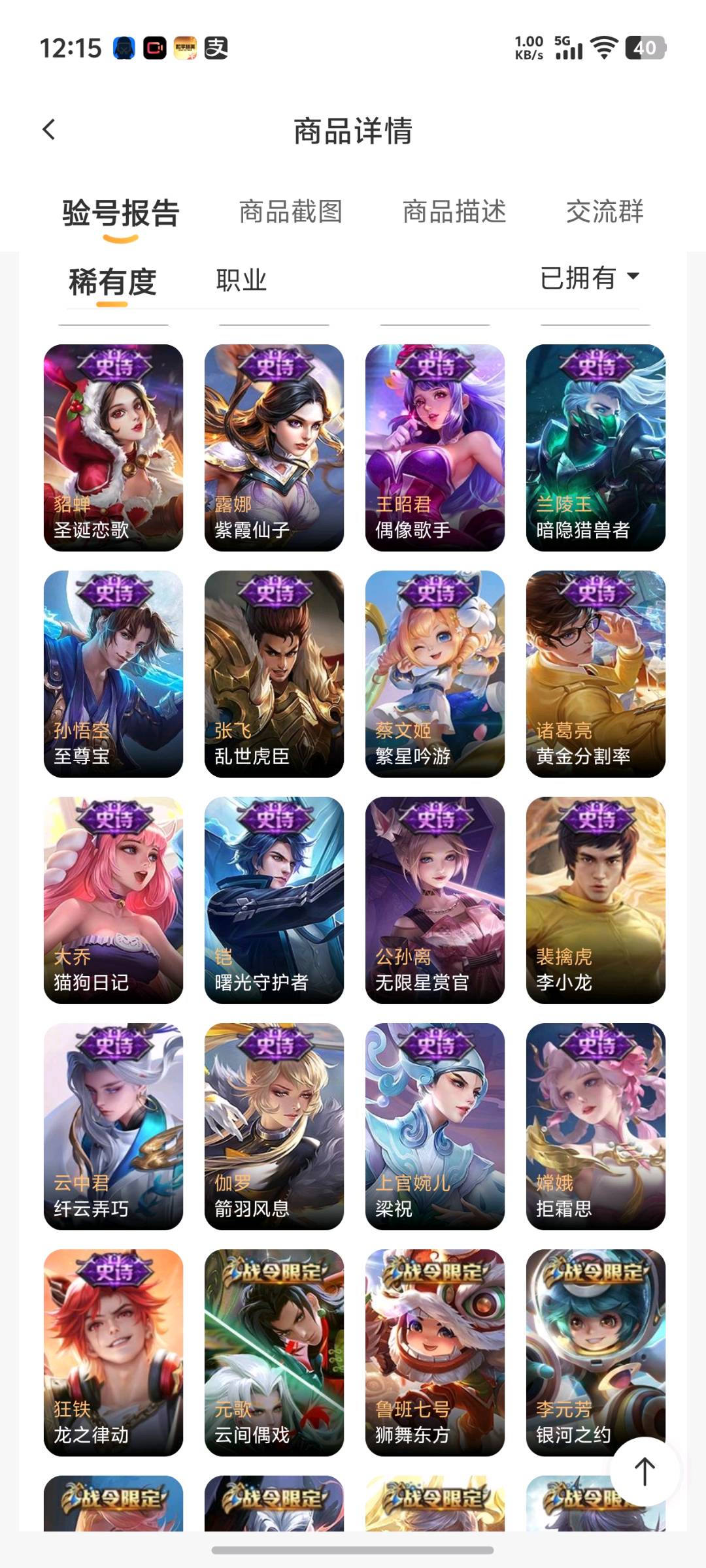This screenshot has height=1568, width=706.
Task: Go back from 商品详情 page
Action: pos(49,129)
